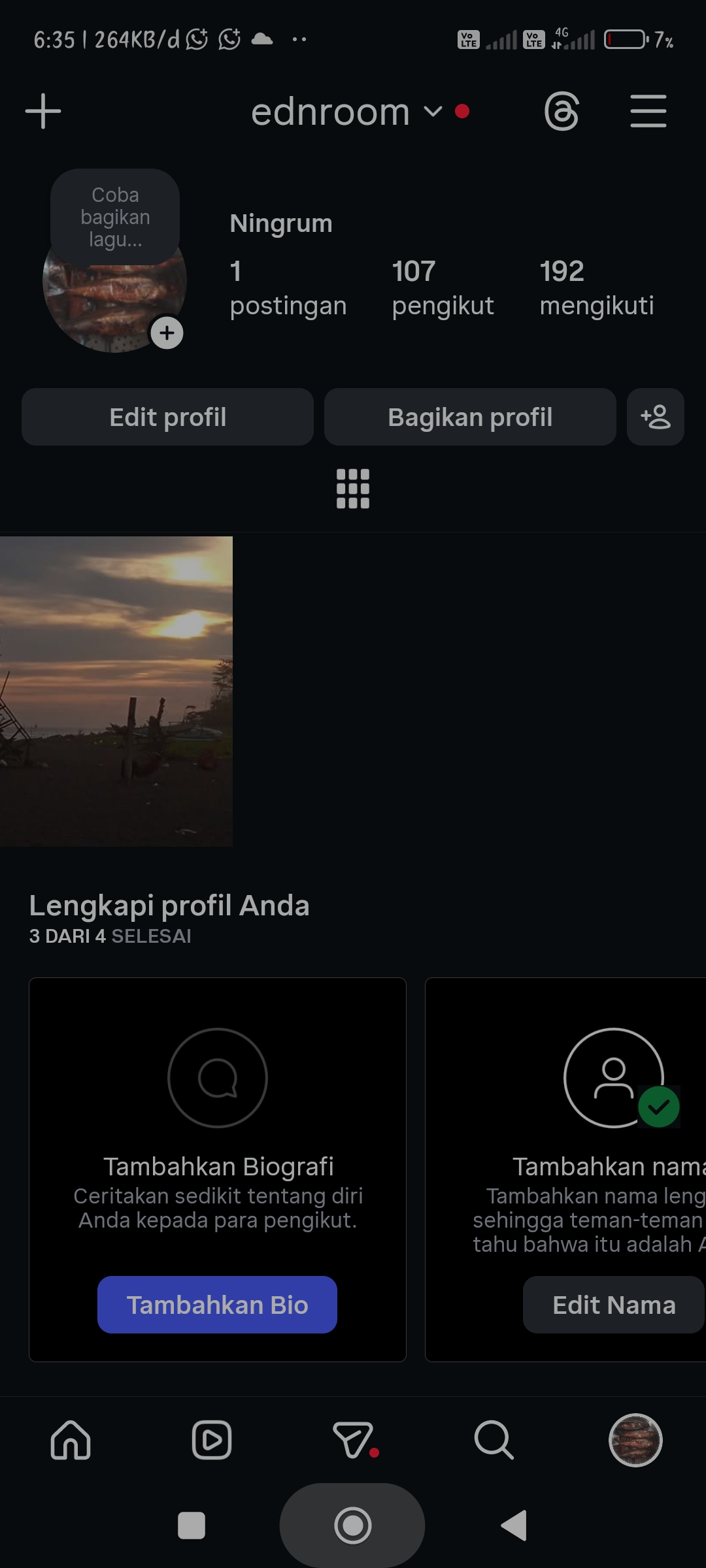Tap Edit Nama button
Image resolution: width=706 pixels, height=1568 pixels.
click(613, 1305)
